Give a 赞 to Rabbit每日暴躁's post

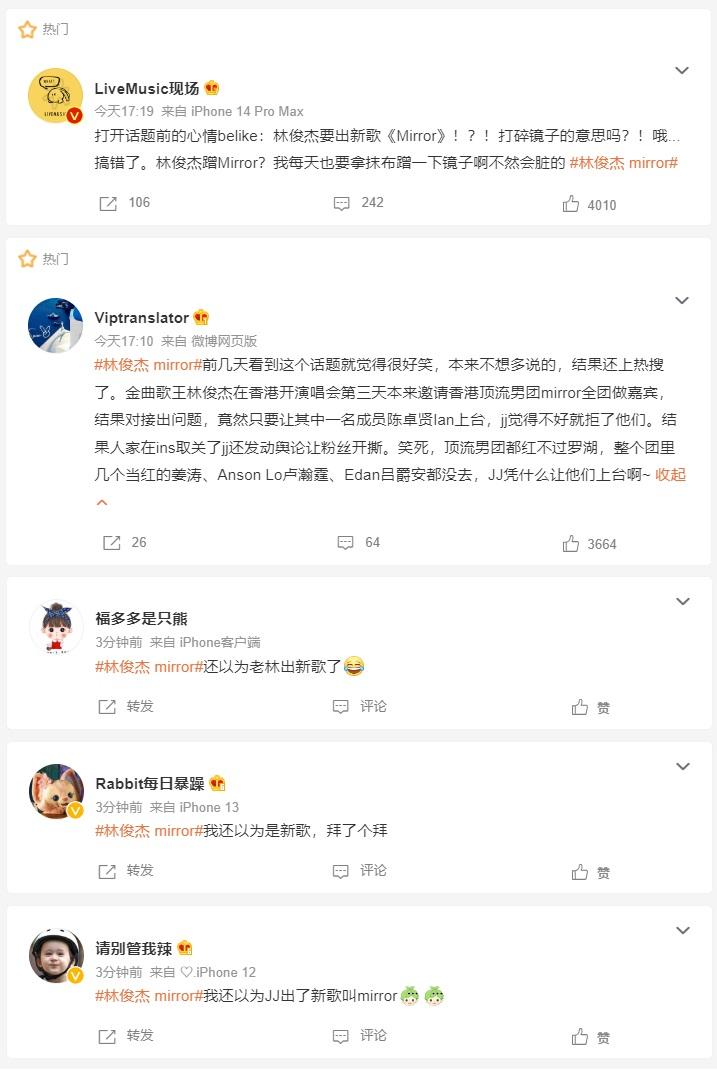point(590,872)
